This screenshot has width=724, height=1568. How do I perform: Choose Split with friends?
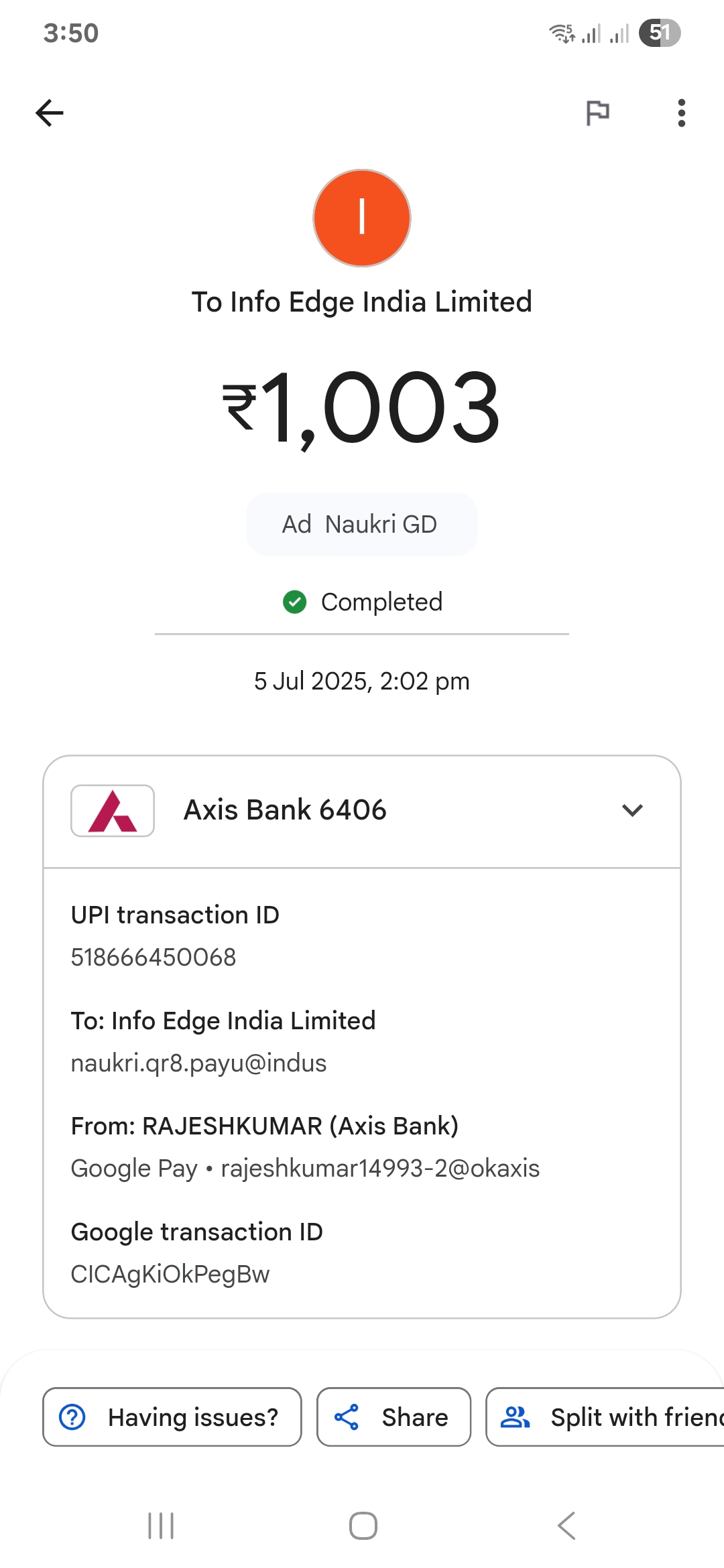[605, 1417]
